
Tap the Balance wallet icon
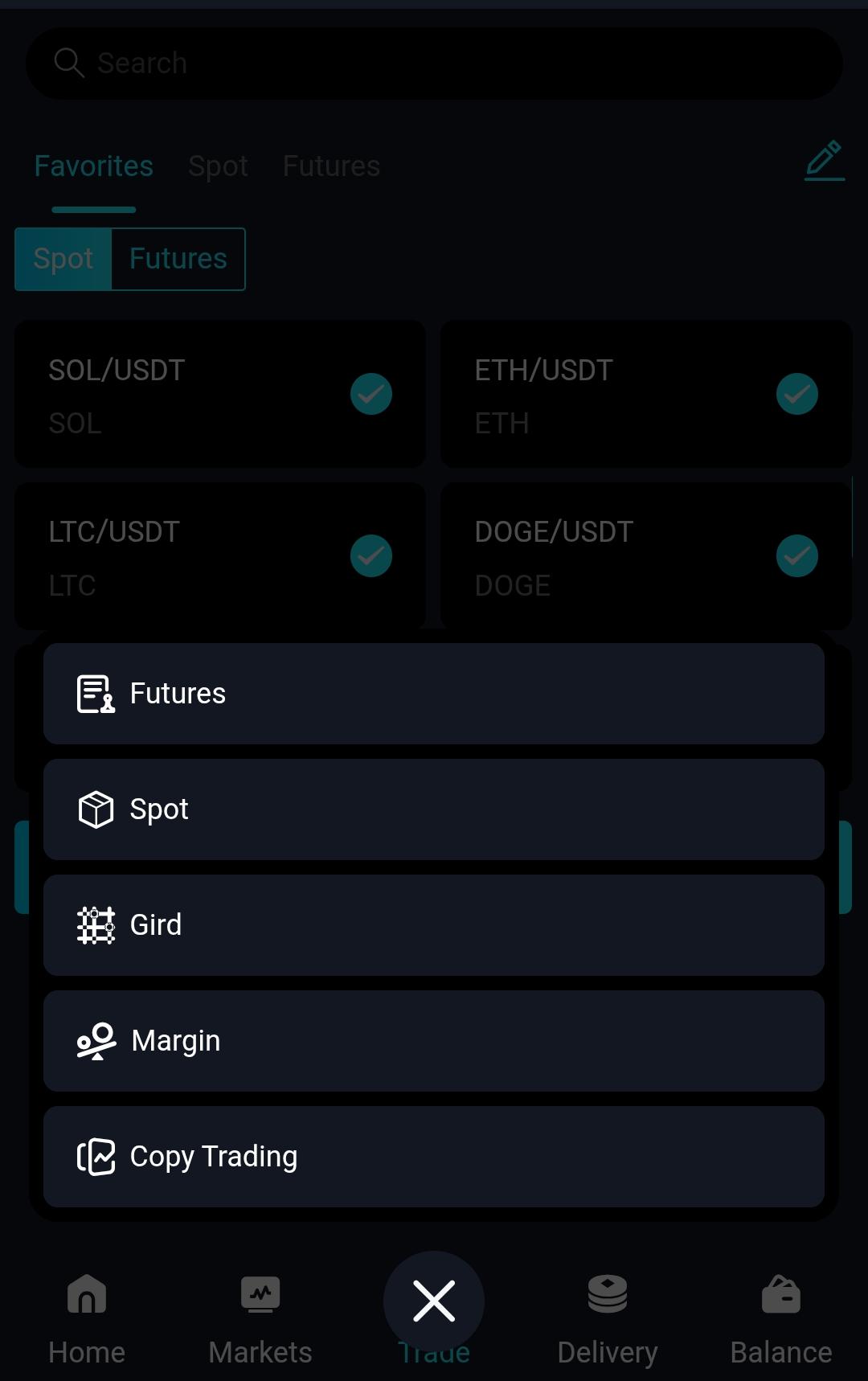[x=780, y=1310]
